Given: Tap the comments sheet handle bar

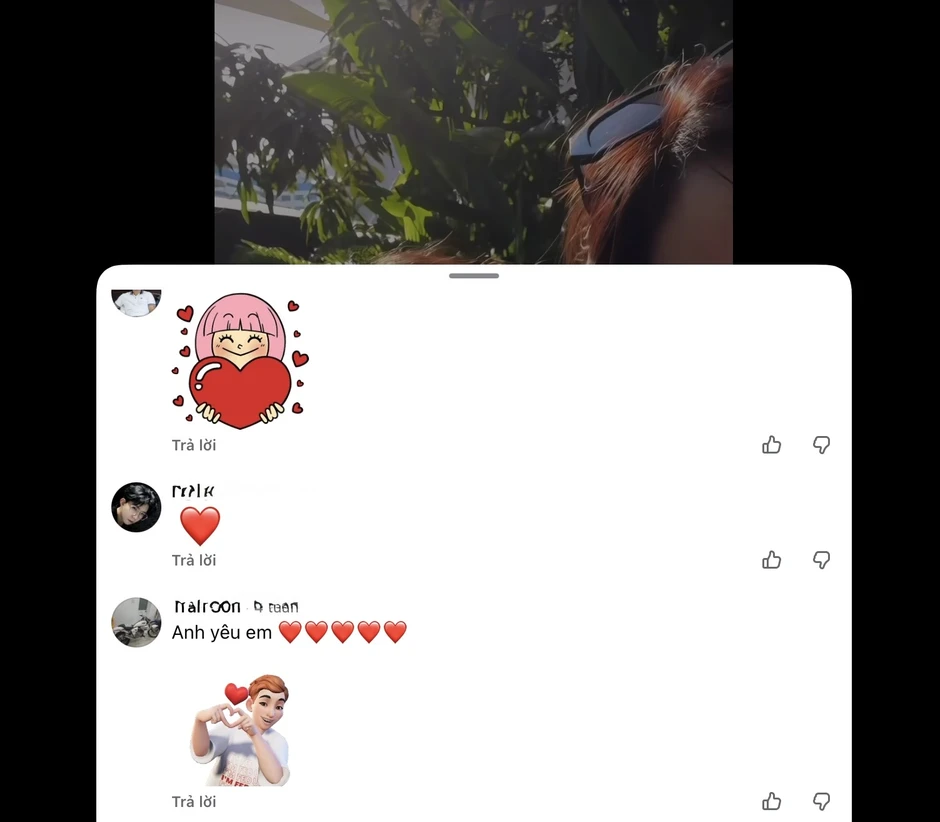Looking at the screenshot, I should (x=474, y=275).
